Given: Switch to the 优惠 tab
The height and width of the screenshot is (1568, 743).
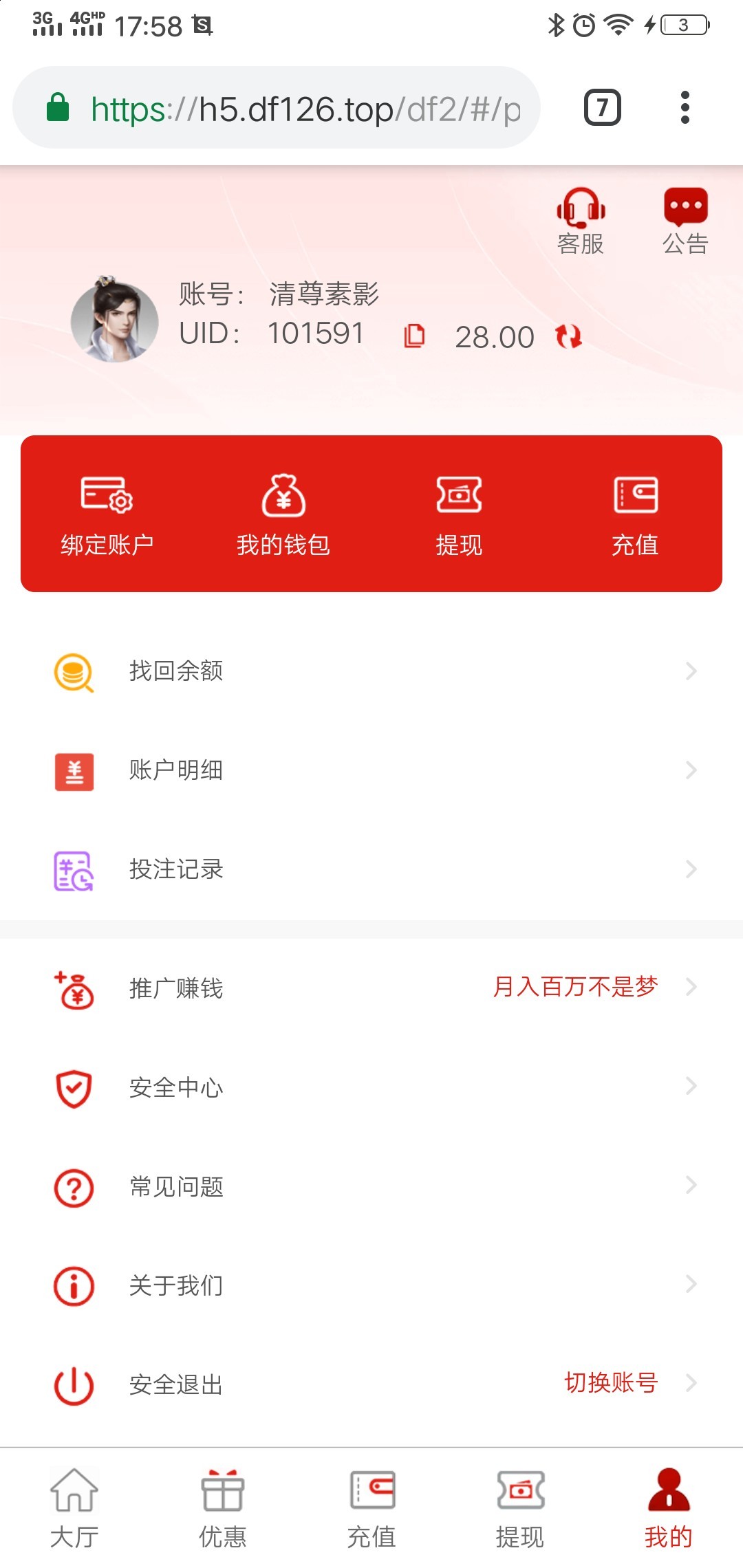Looking at the screenshot, I should tap(223, 1508).
